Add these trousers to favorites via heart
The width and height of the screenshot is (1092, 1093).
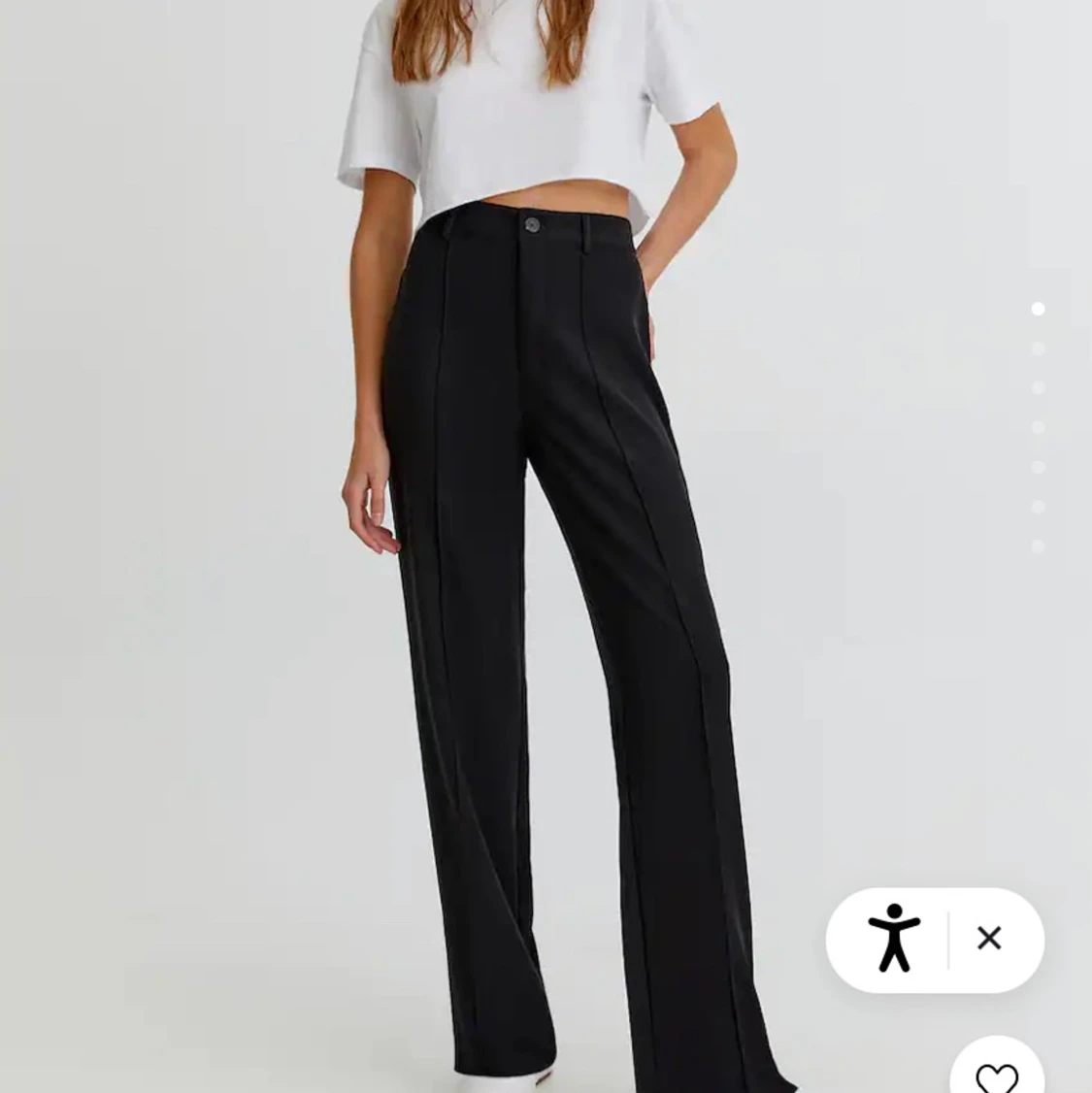click(996, 1075)
